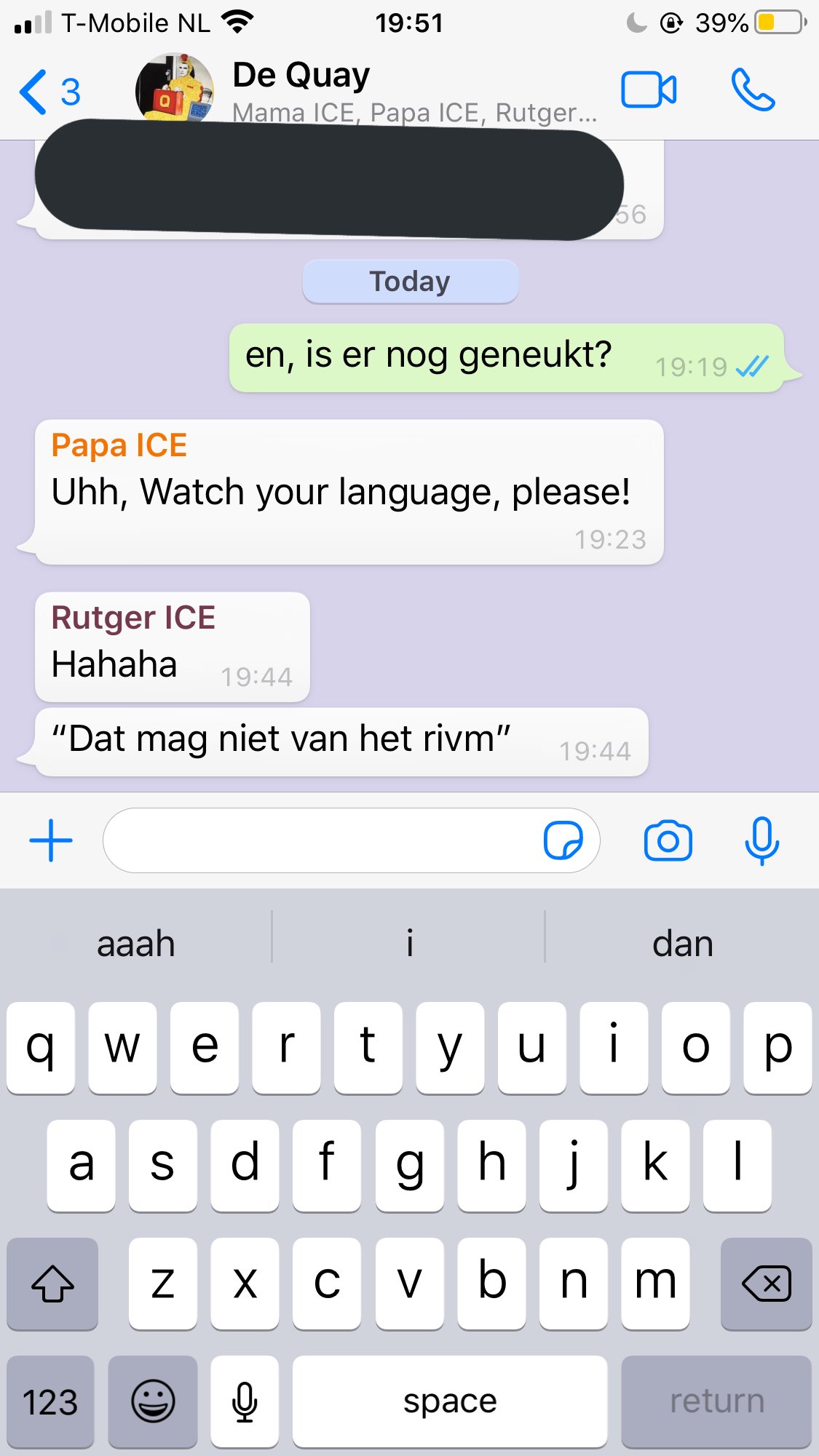
Task: Switch to the 123 numeric keyboard
Action: coord(50,1401)
